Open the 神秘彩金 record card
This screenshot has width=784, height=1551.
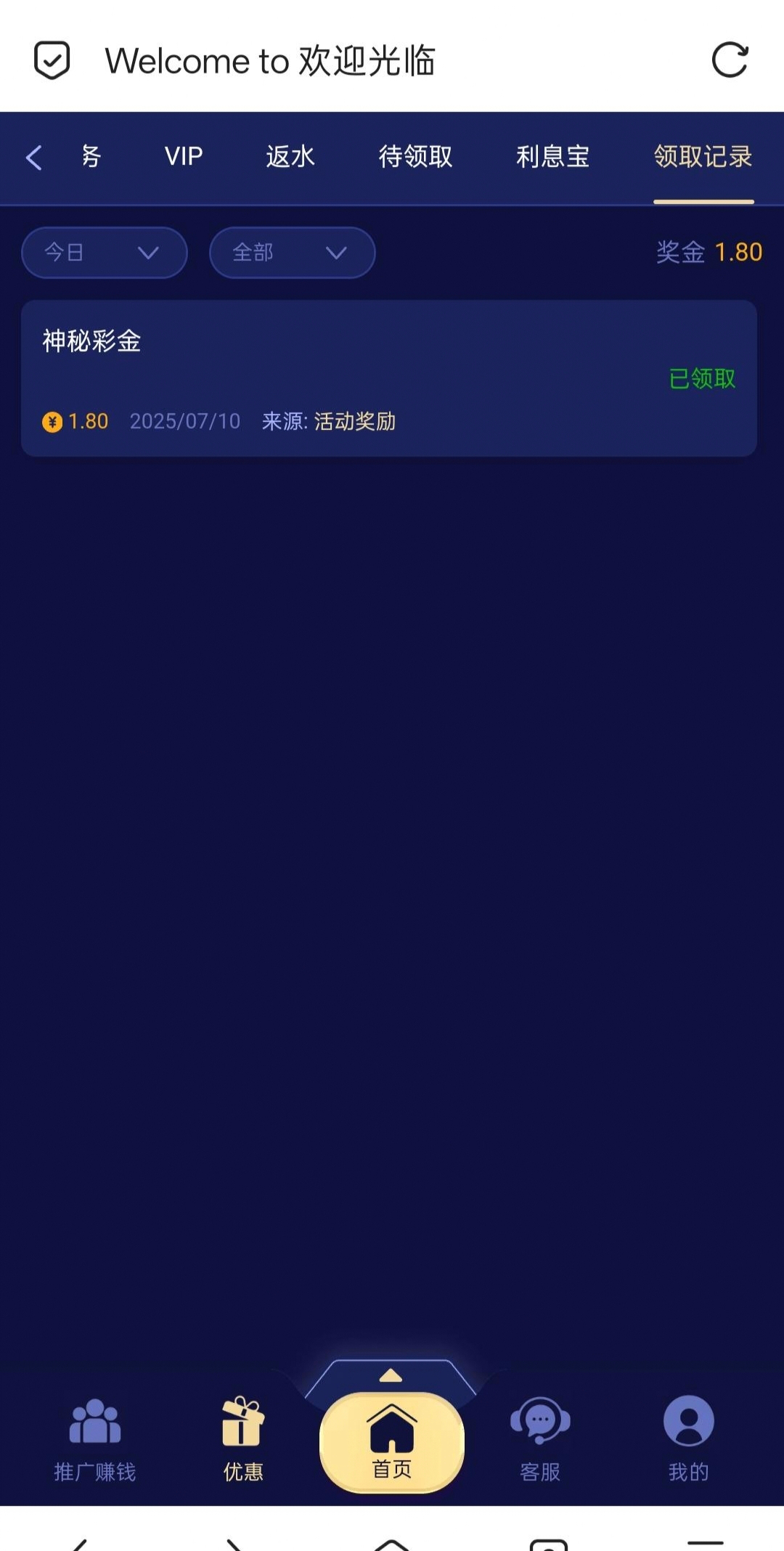389,378
